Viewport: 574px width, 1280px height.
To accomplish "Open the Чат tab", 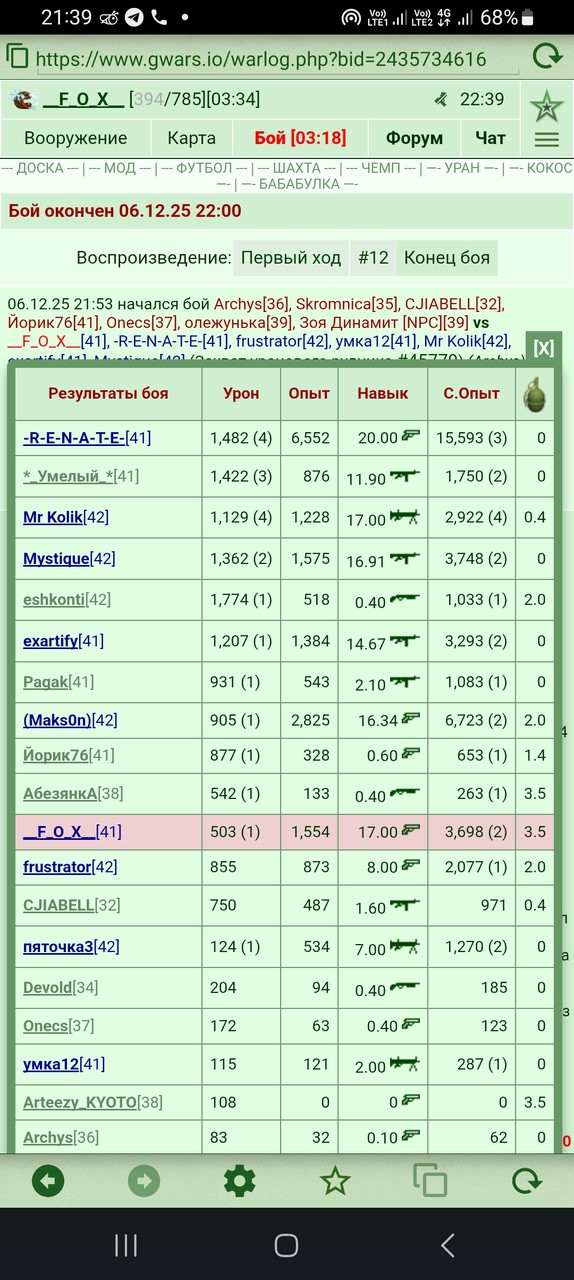I will 490,138.
